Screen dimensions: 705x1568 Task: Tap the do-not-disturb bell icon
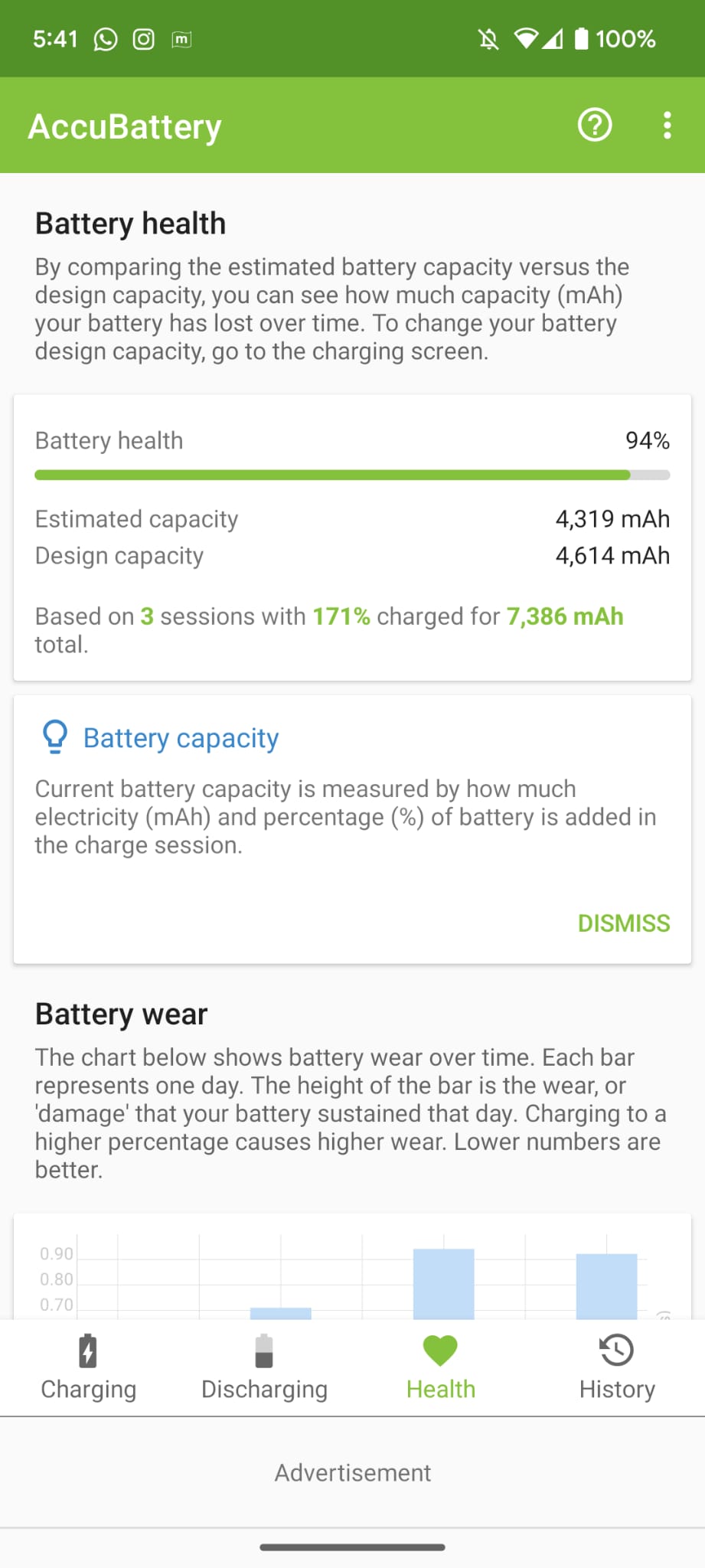click(x=488, y=38)
